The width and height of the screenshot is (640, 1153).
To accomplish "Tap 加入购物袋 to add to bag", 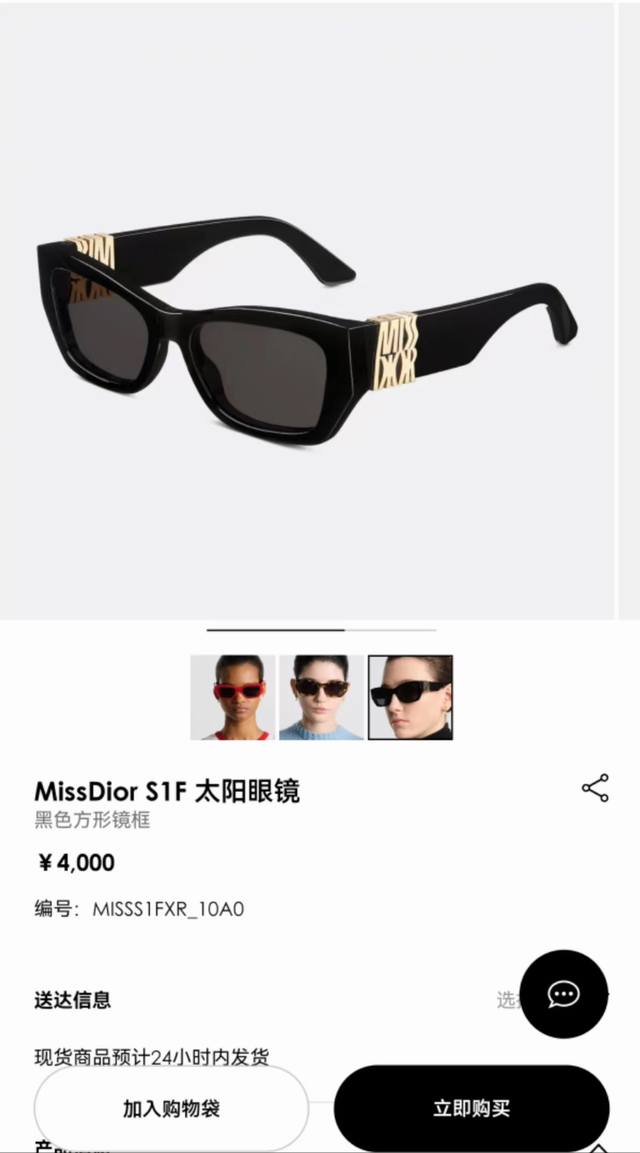I will 171,1108.
